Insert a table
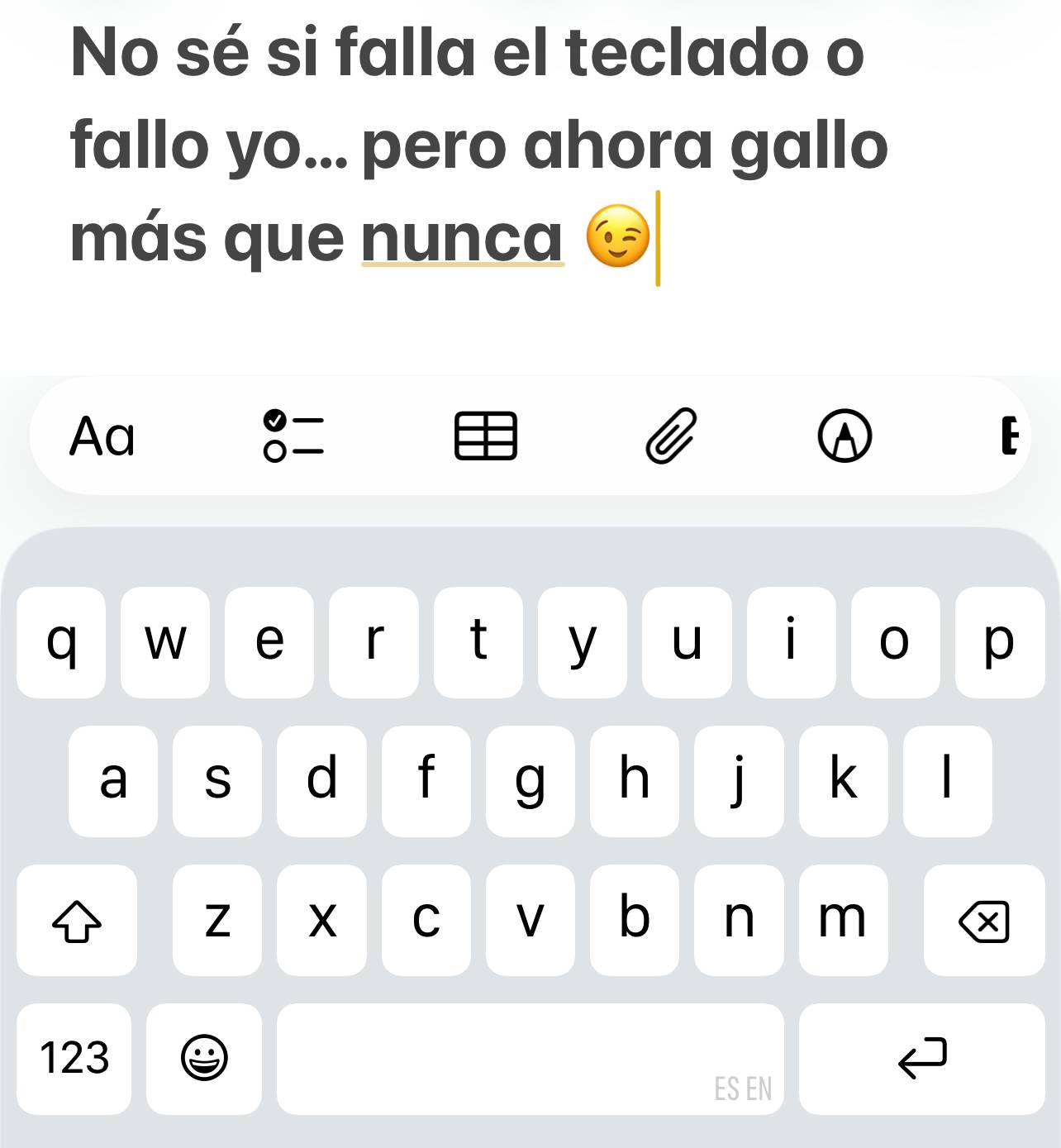The width and height of the screenshot is (1061, 1148). click(x=487, y=436)
